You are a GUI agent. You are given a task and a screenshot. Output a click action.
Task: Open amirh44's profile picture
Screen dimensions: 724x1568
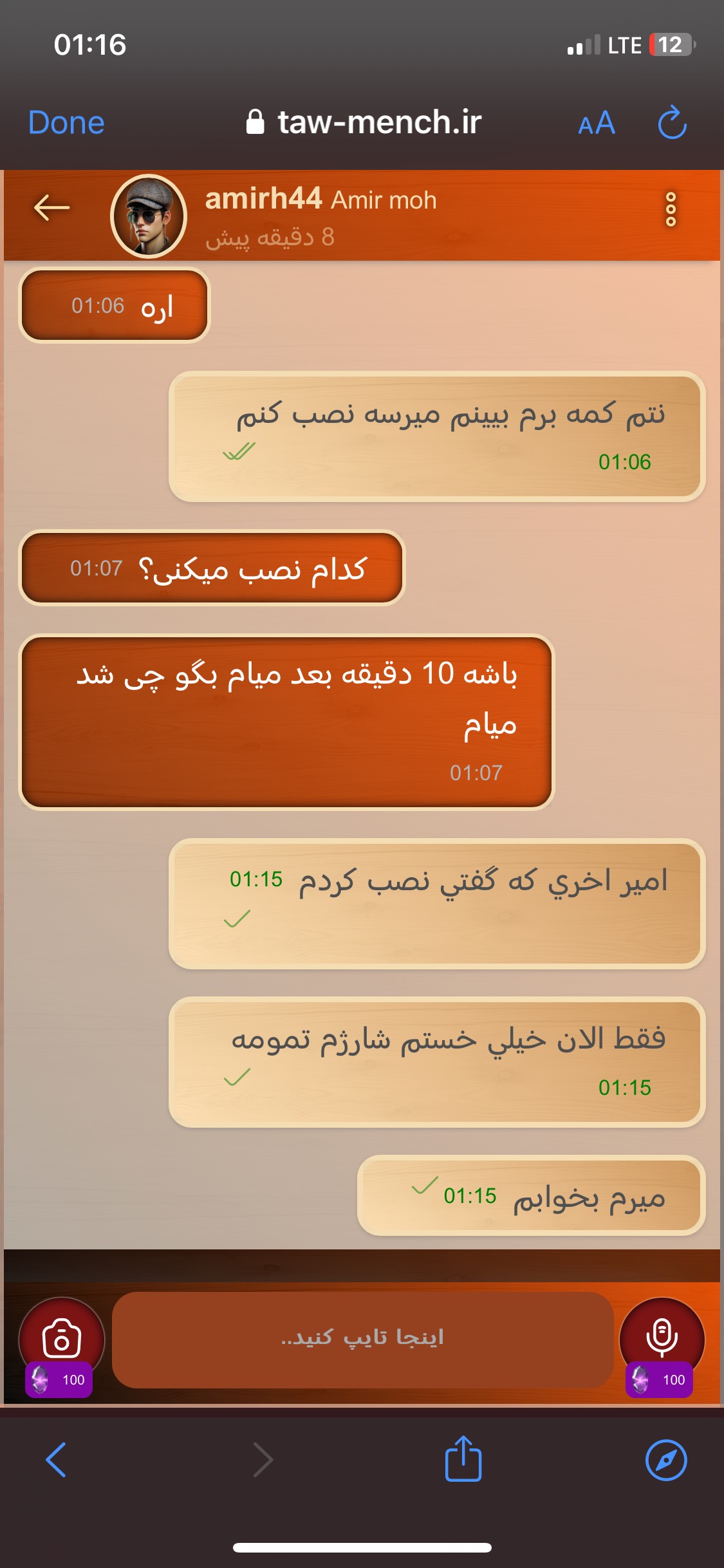click(149, 216)
